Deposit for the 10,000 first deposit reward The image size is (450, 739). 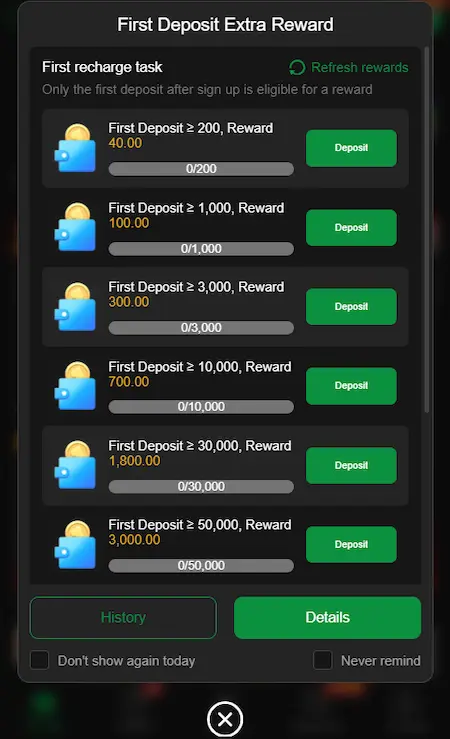(351, 386)
